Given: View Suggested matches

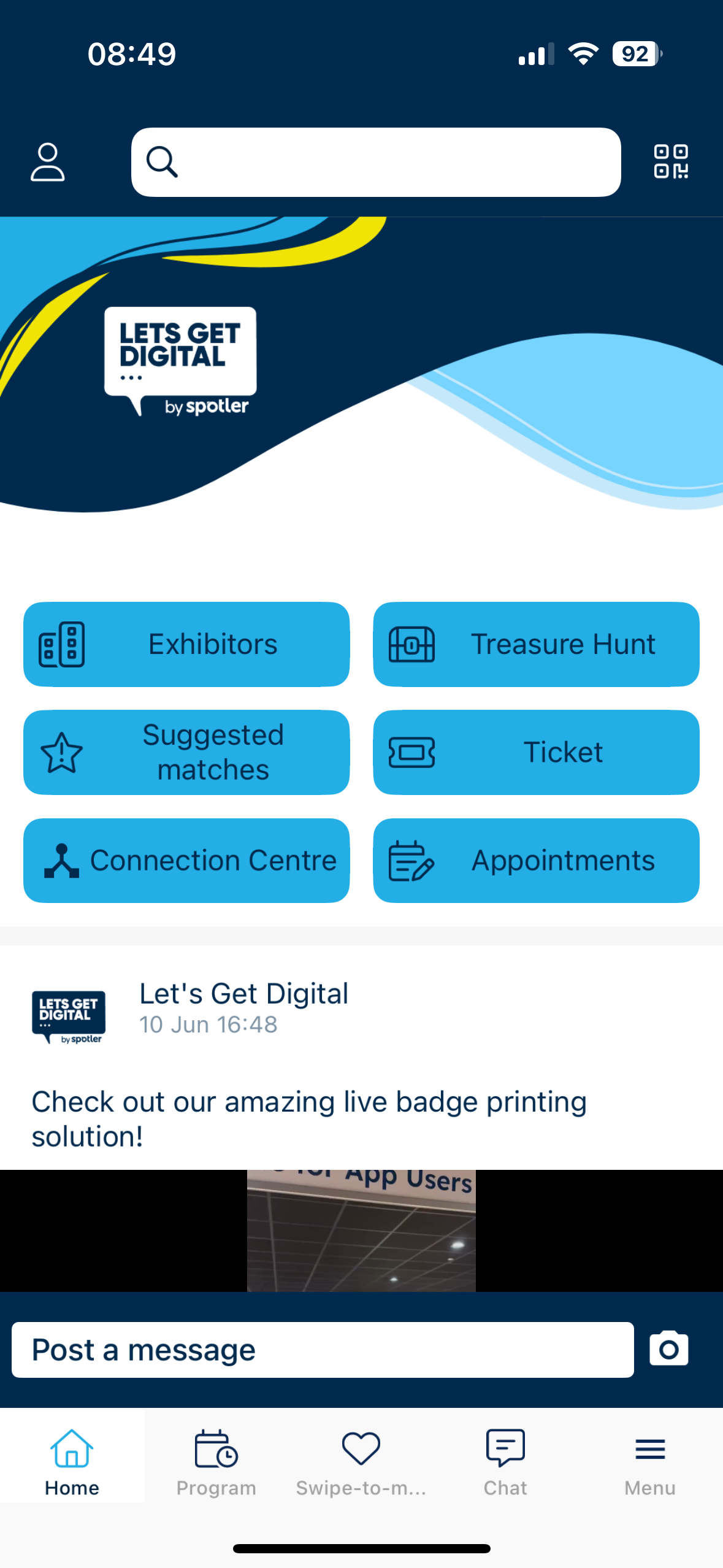Looking at the screenshot, I should pyautogui.click(x=186, y=752).
